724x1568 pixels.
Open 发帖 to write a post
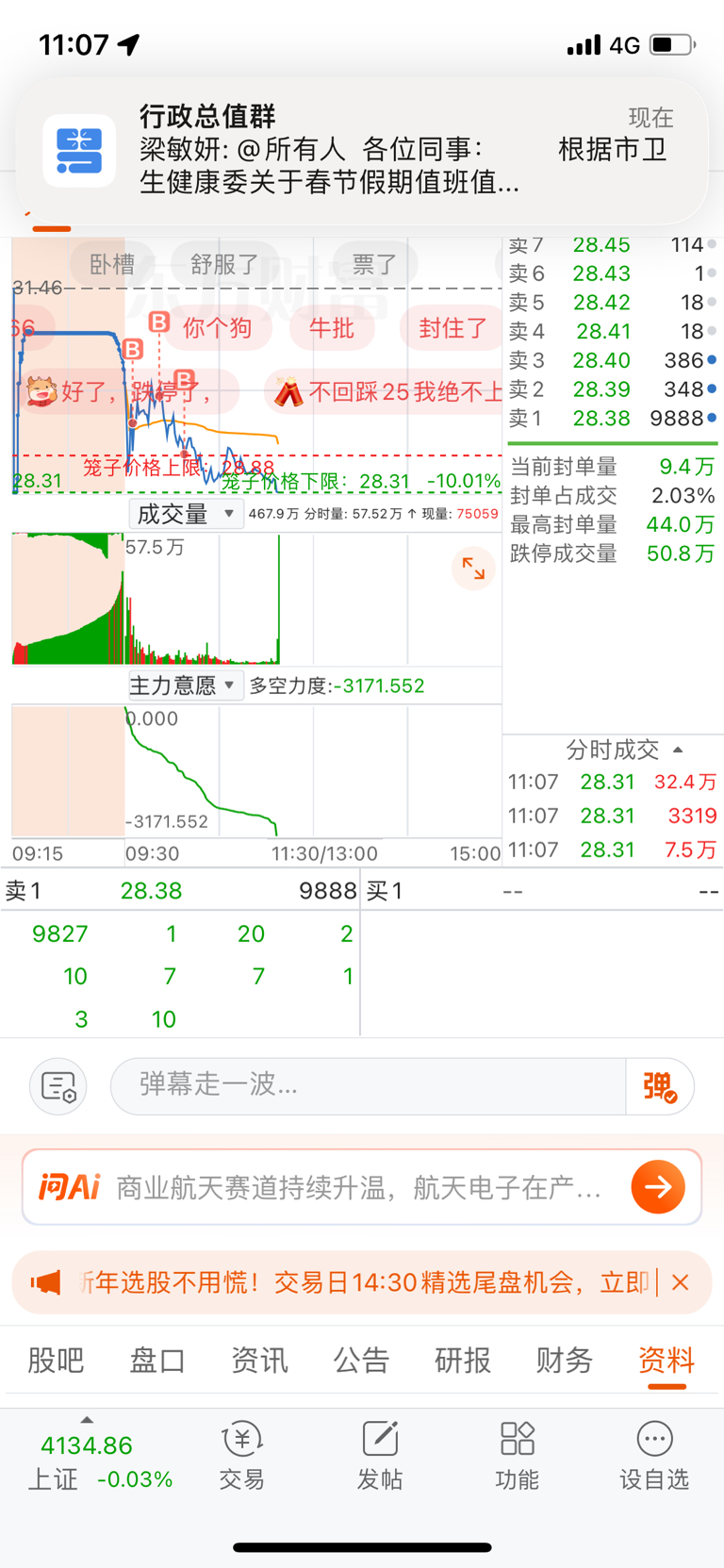(380, 1457)
